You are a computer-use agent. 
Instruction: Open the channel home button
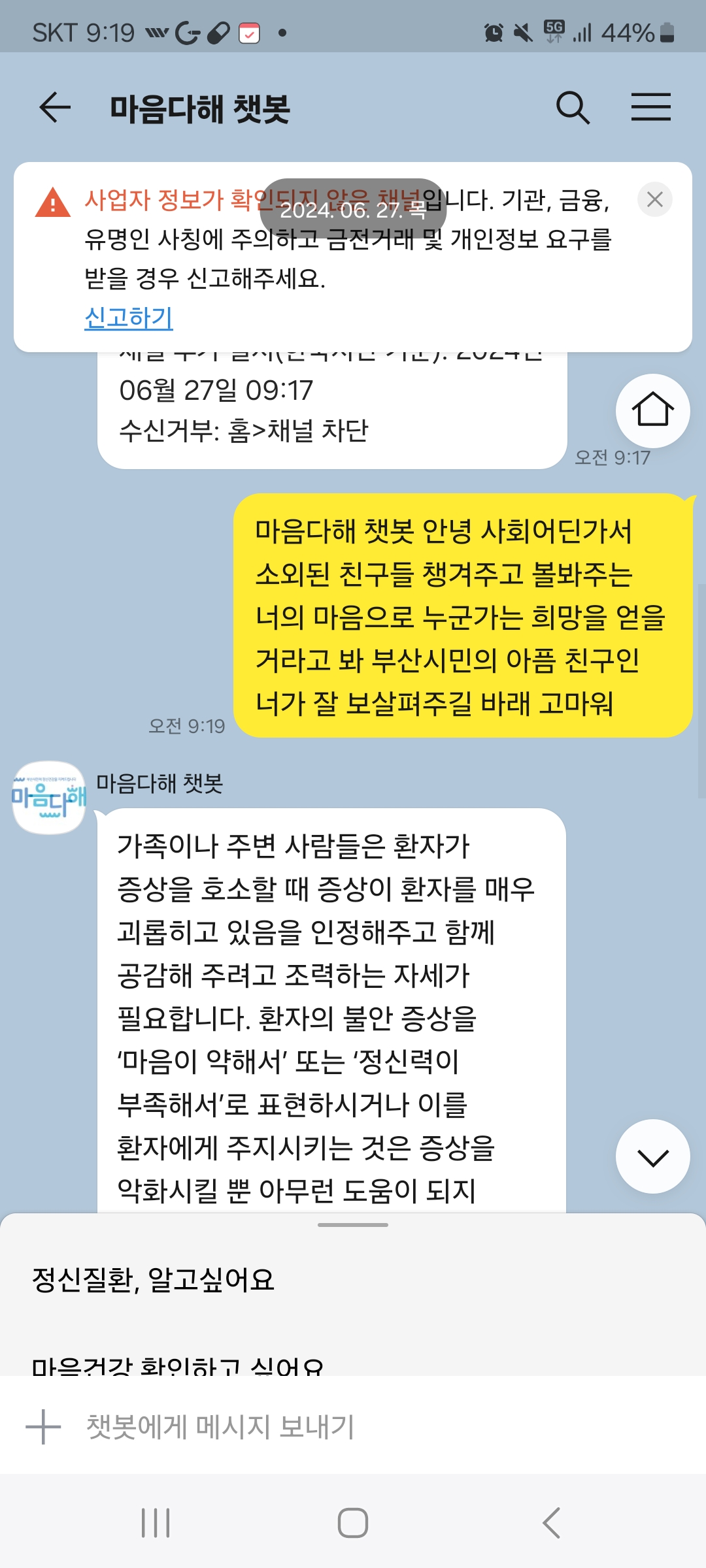pyautogui.click(x=652, y=410)
